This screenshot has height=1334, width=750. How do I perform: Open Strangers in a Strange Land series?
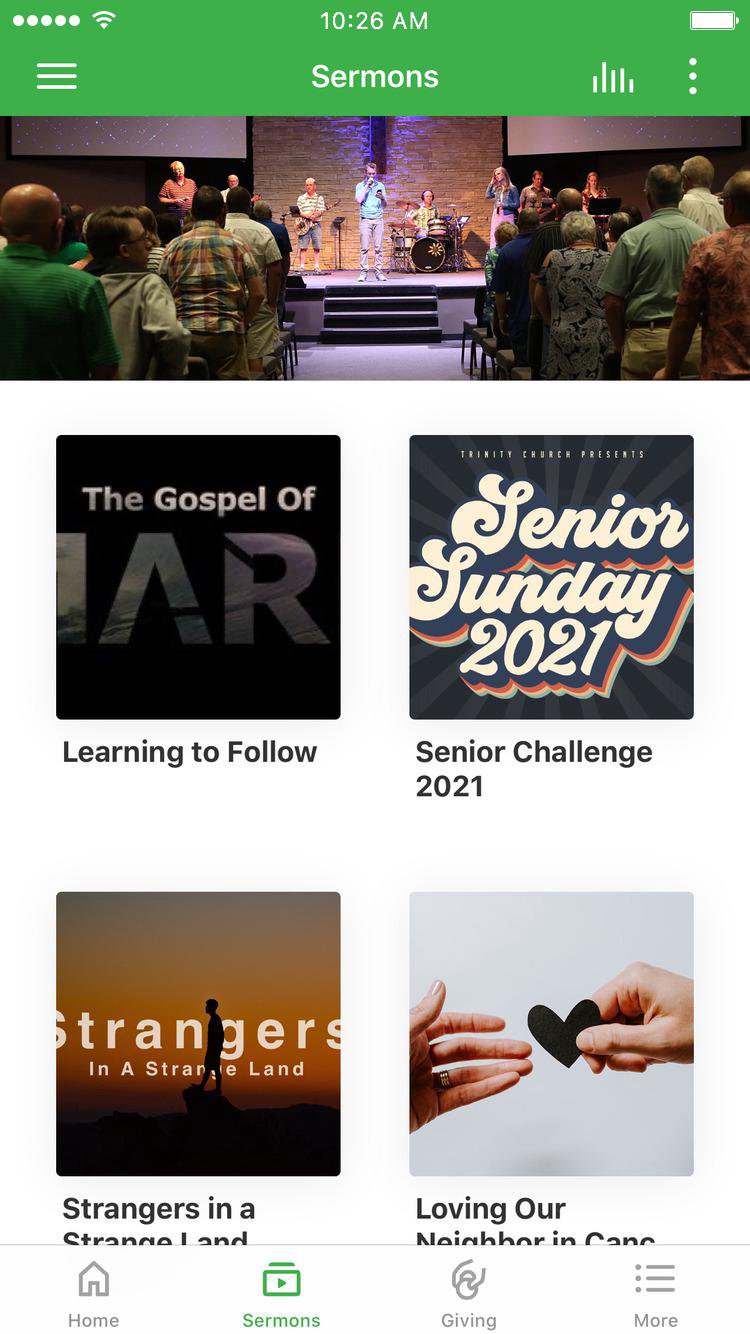[x=198, y=1033]
